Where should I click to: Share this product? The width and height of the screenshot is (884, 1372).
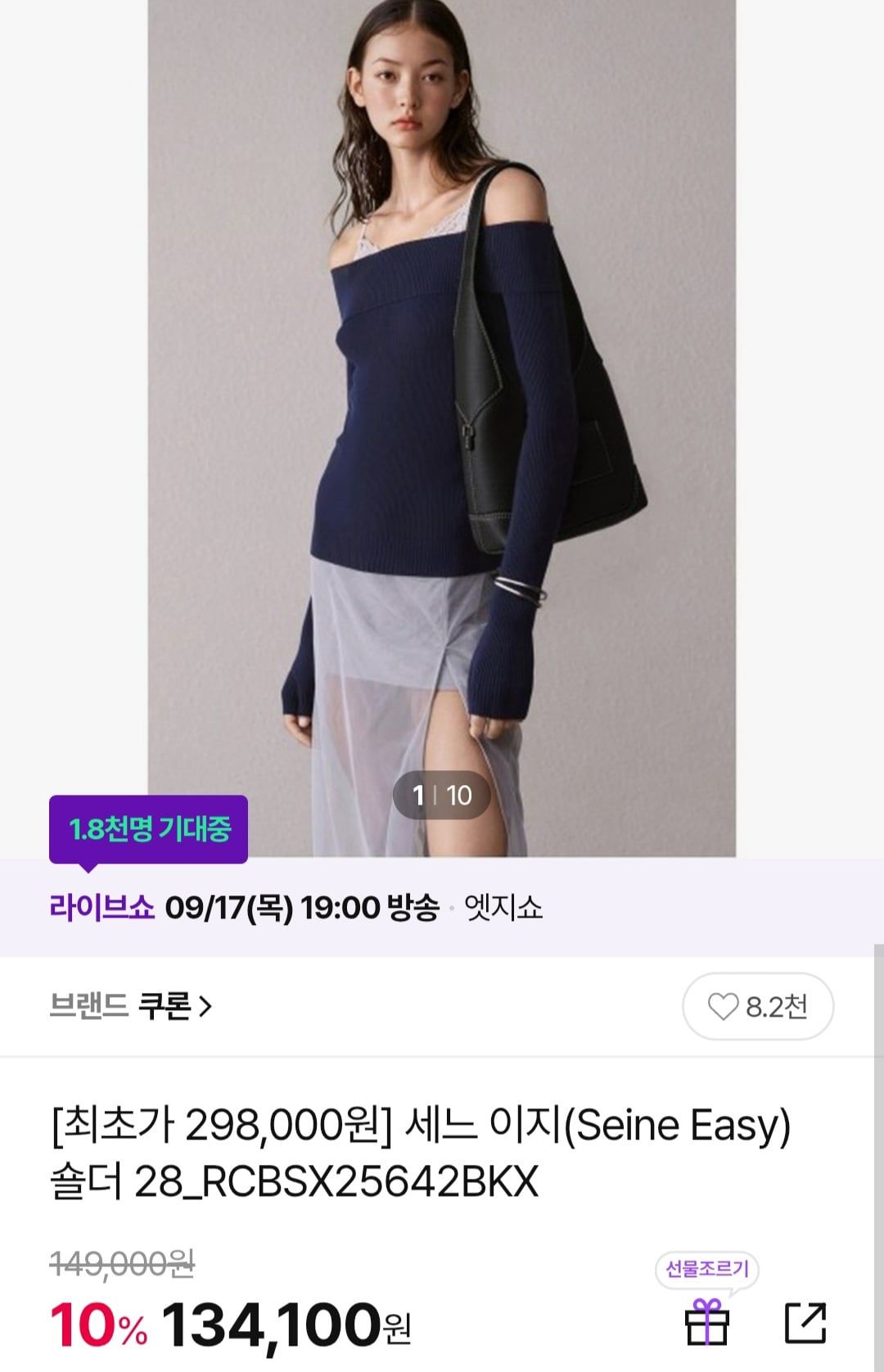coord(805,1322)
